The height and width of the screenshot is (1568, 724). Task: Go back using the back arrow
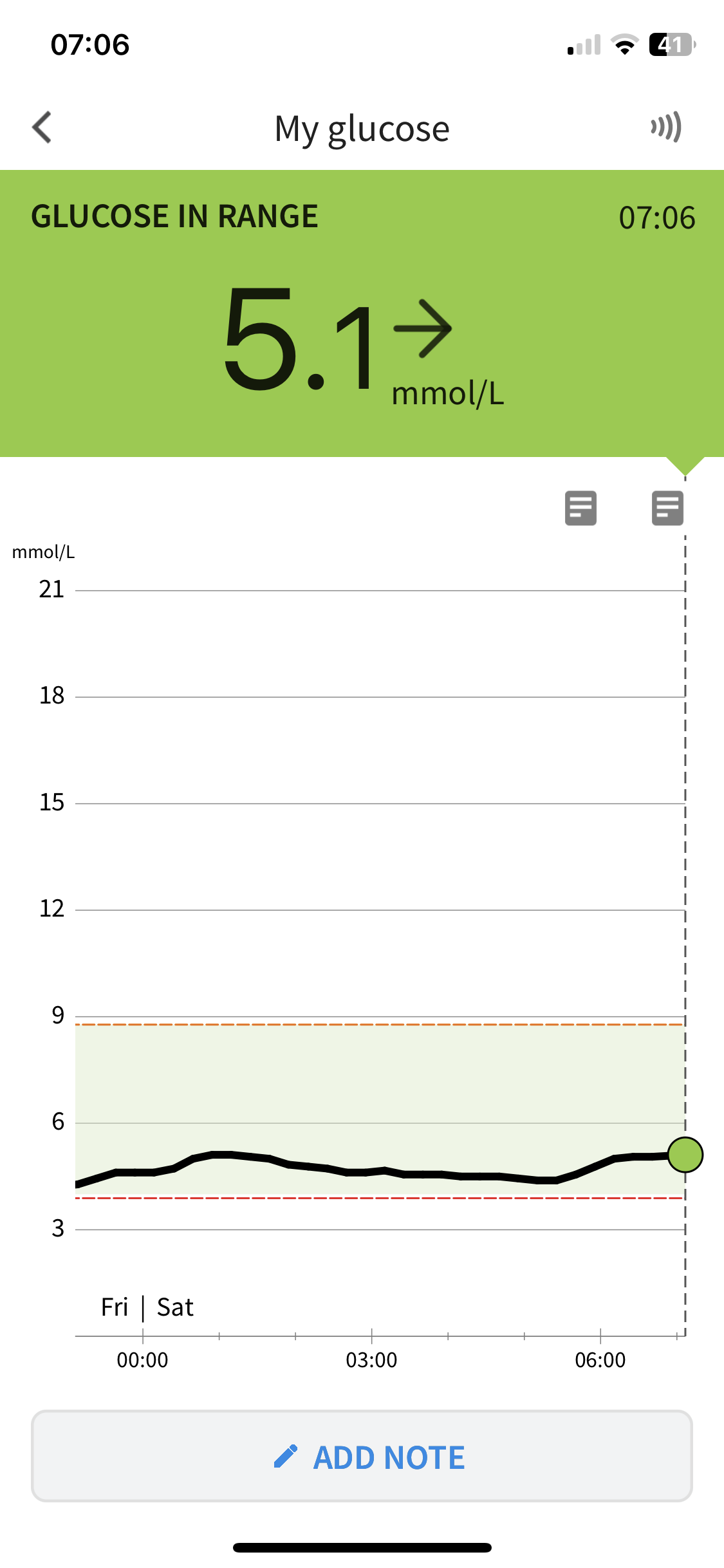click(x=42, y=127)
